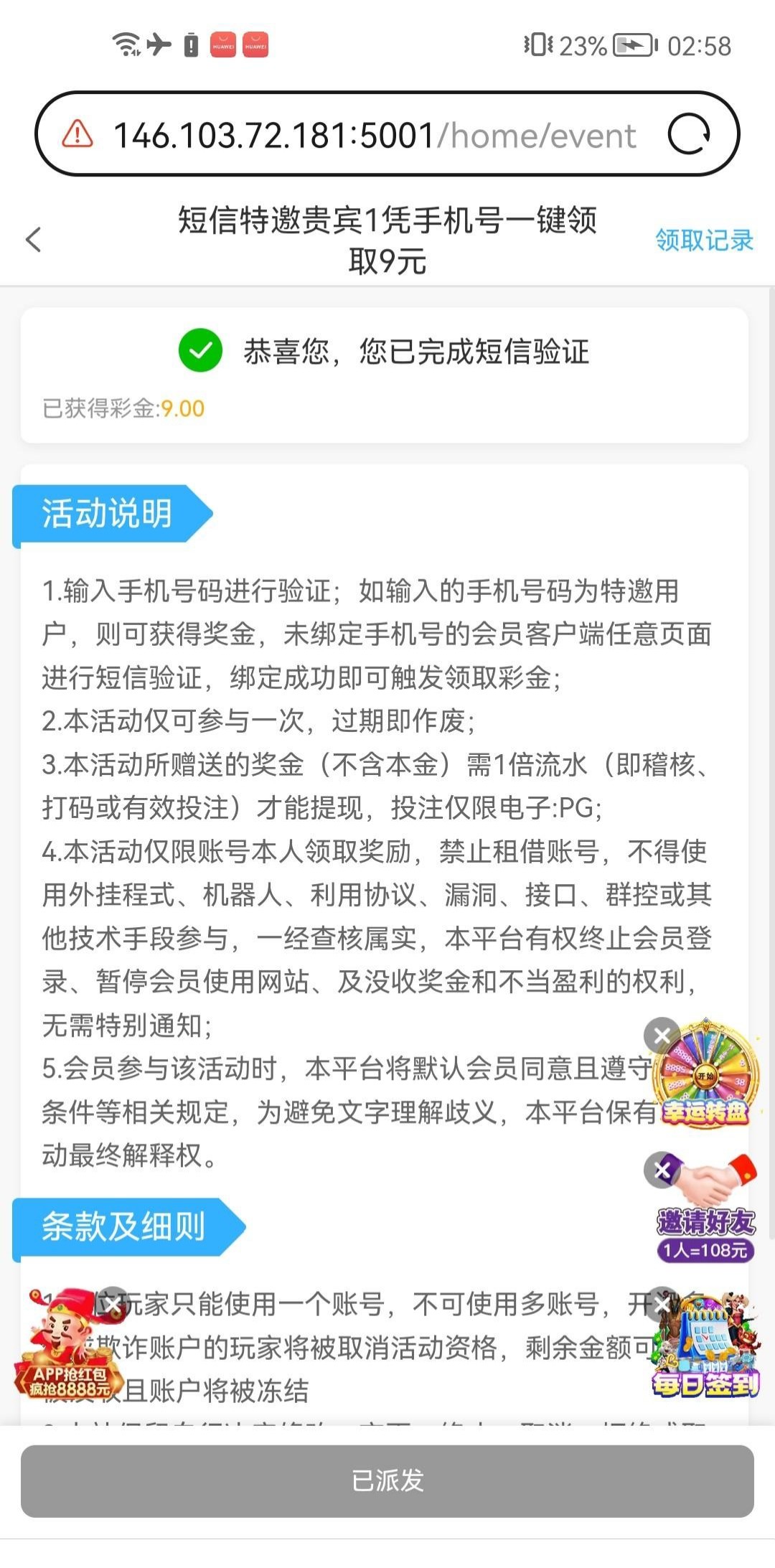Go back using the header arrow

pos(34,240)
